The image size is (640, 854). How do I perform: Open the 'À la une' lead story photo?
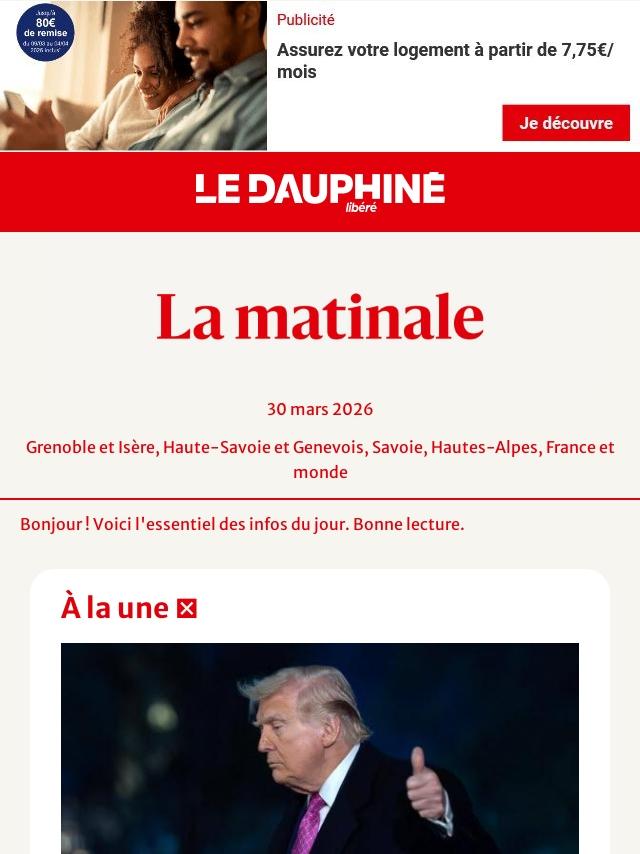pyautogui.click(x=320, y=748)
